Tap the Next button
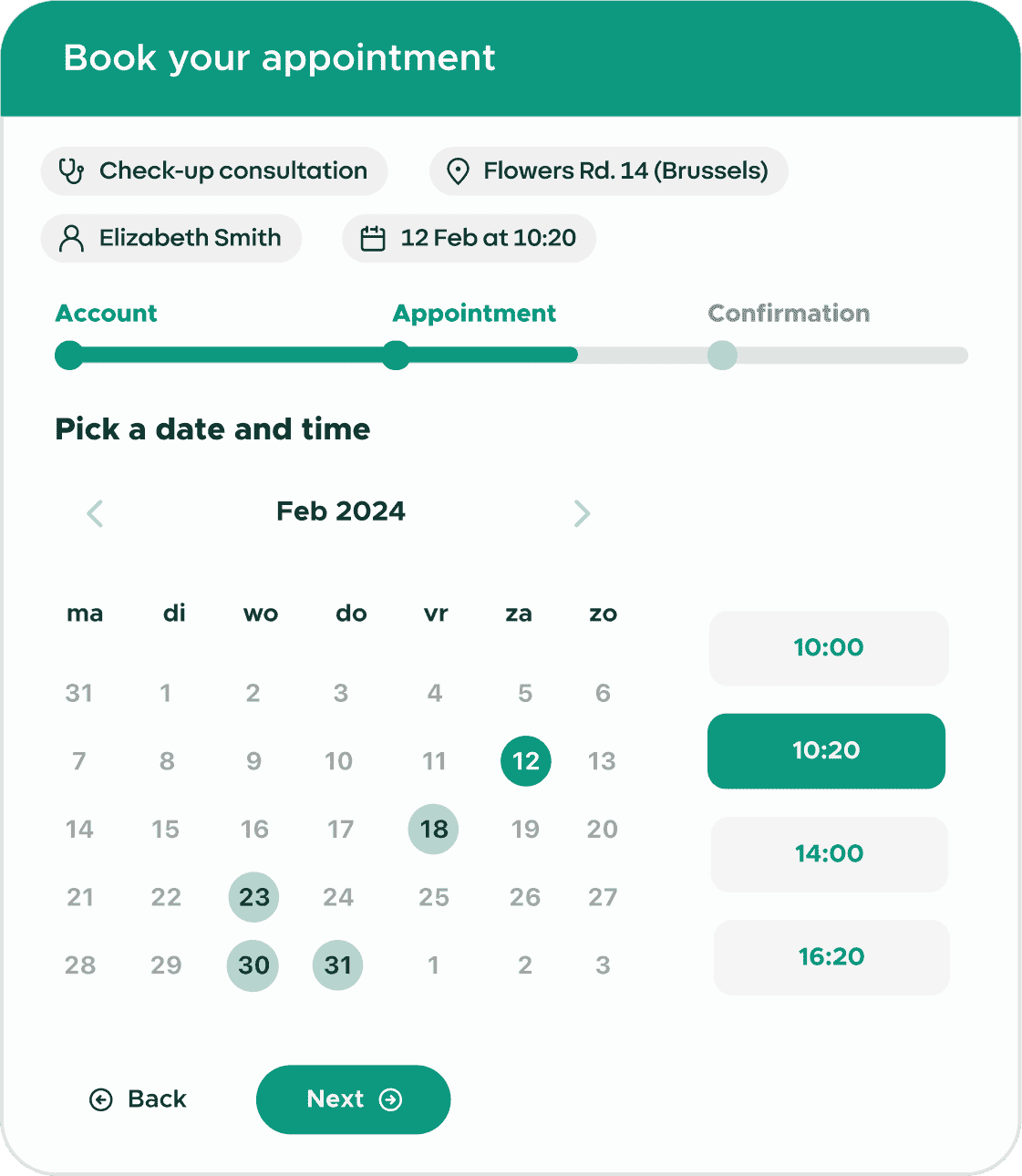1022x1176 pixels. (x=353, y=1099)
